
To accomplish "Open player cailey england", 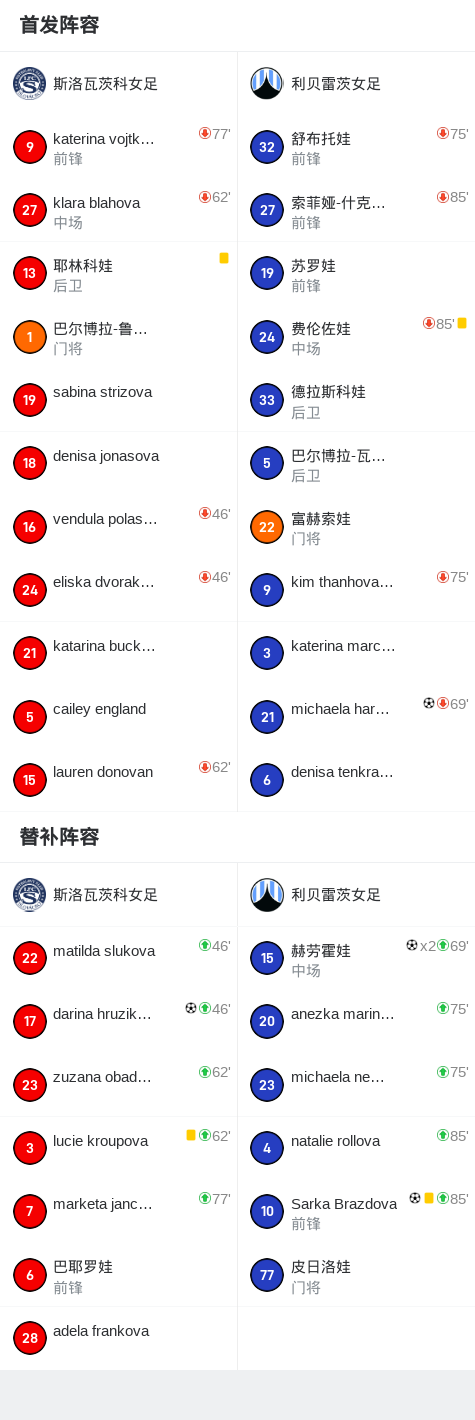I will click(118, 716).
